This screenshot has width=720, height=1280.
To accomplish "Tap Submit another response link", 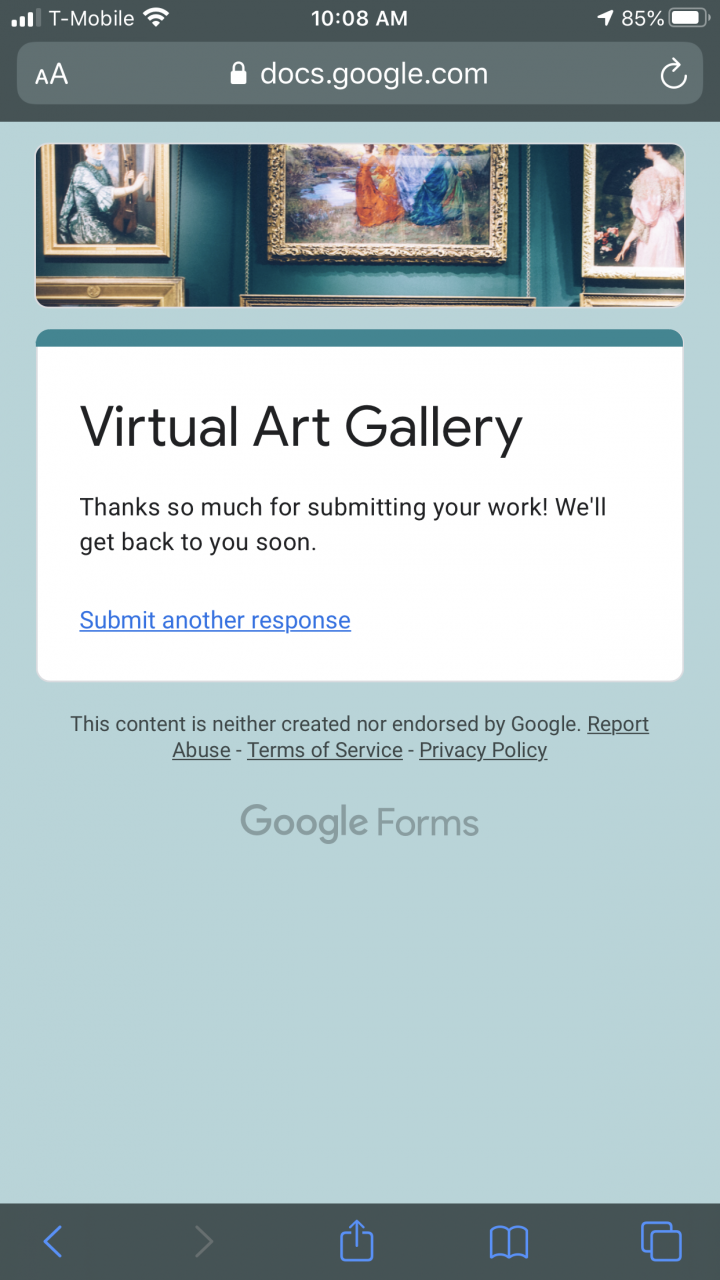I will [x=215, y=620].
